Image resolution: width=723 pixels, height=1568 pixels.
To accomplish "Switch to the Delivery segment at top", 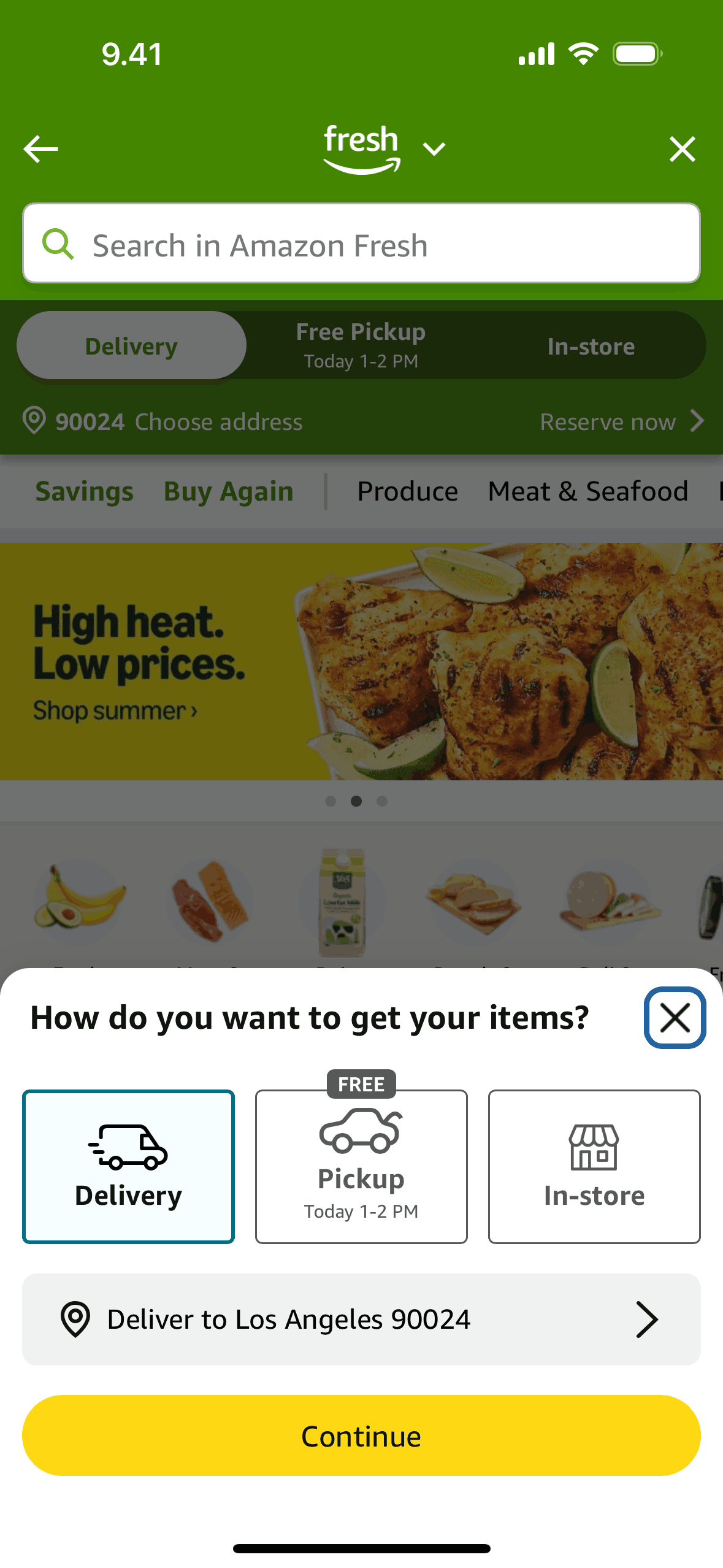I will pos(131,346).
